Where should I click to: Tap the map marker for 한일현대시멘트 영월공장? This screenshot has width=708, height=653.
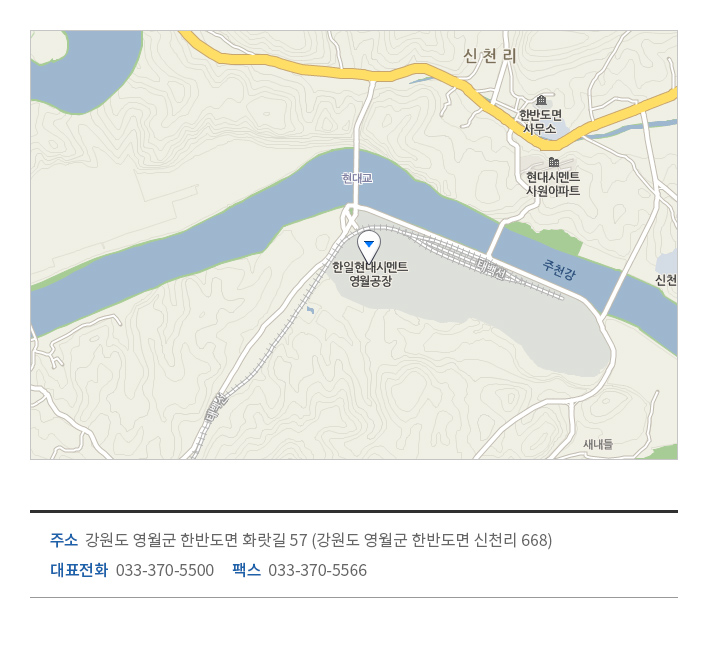[369, 245]
